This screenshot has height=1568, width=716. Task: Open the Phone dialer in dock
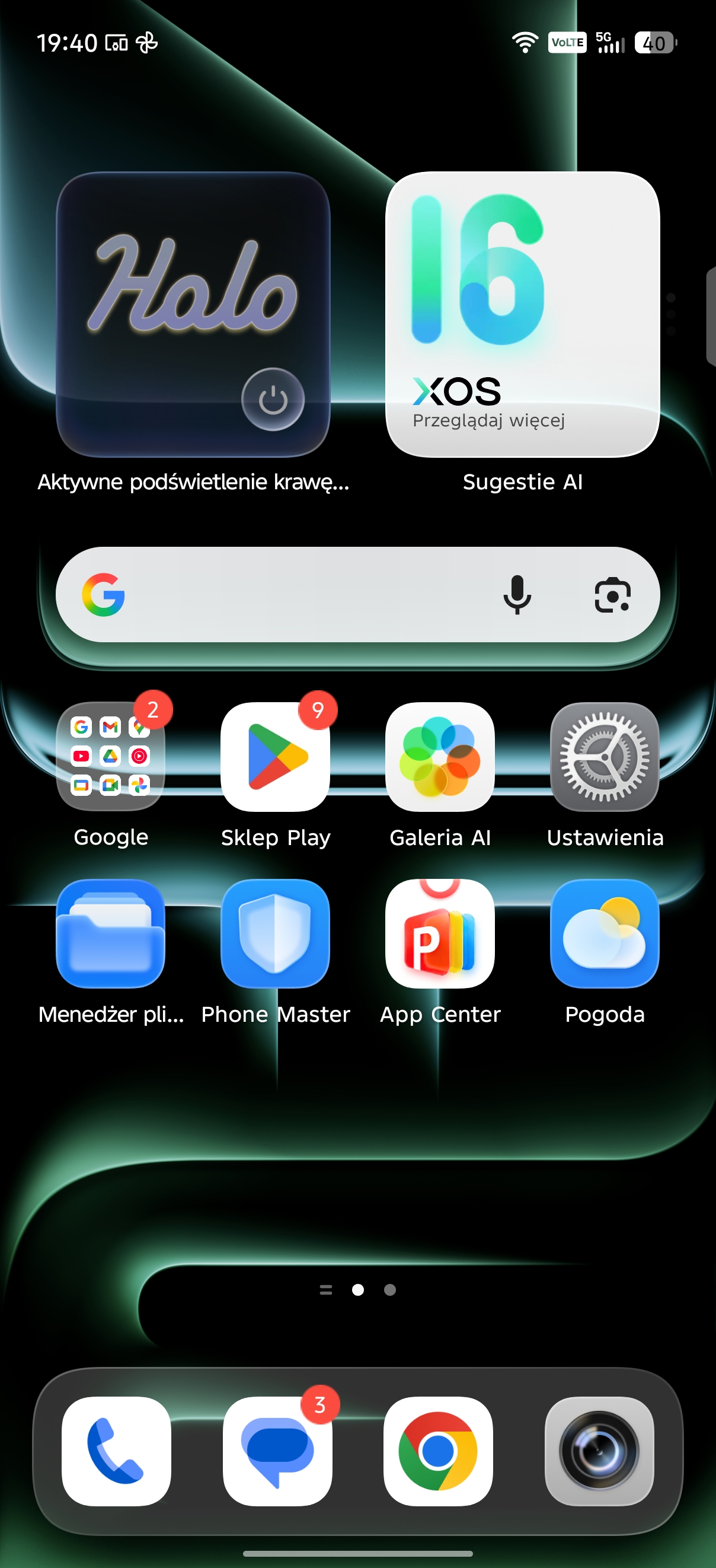pos(116,1451)
